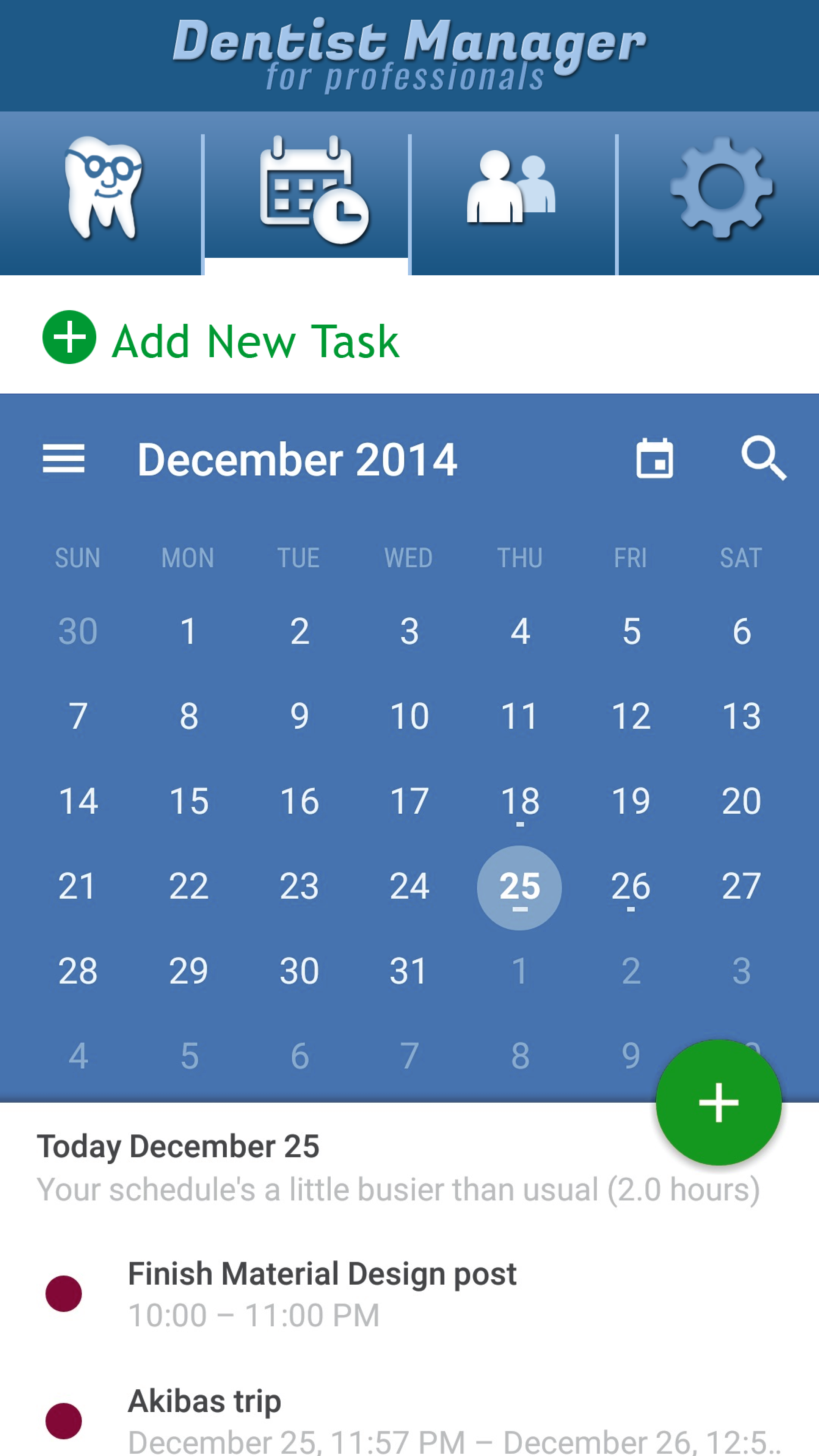The width and height of the screenshot is (819, 1456).
Task: Pick Saturday December 20
Action: 742,802
